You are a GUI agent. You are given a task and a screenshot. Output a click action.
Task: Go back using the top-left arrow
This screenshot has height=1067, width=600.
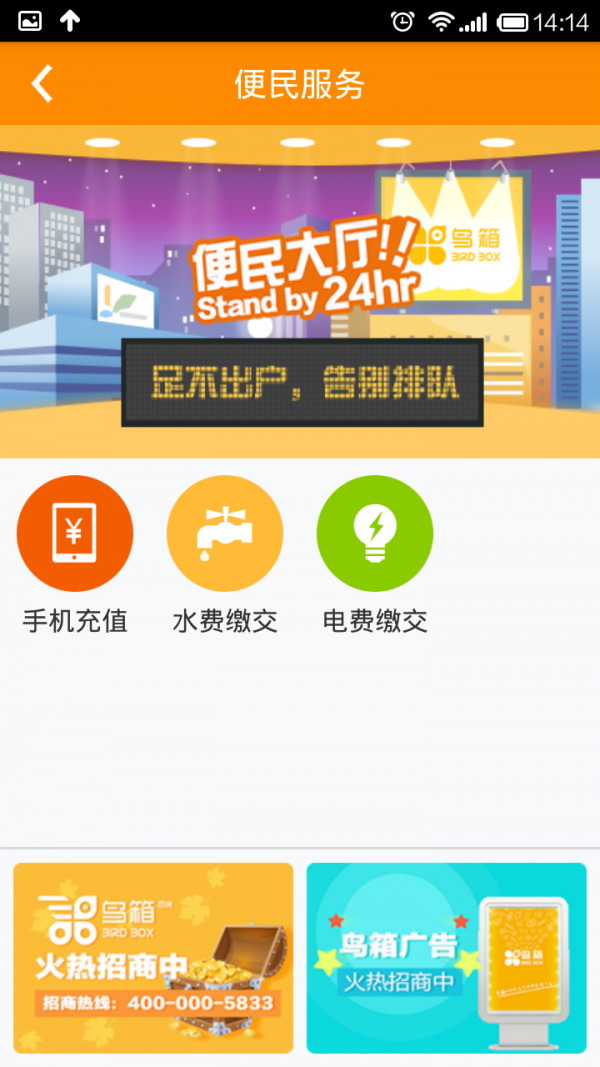42,84
